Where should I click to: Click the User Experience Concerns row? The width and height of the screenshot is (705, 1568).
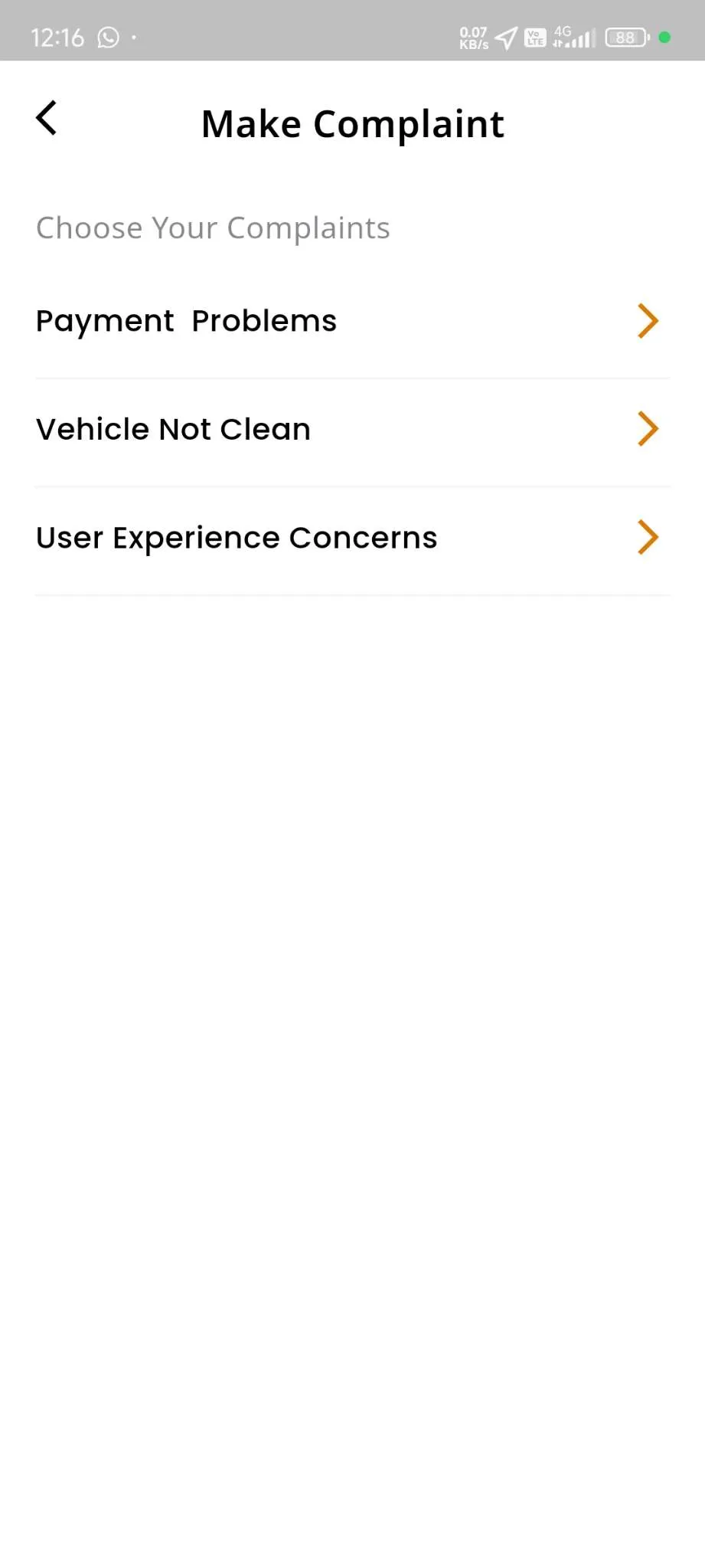point(236,537)
